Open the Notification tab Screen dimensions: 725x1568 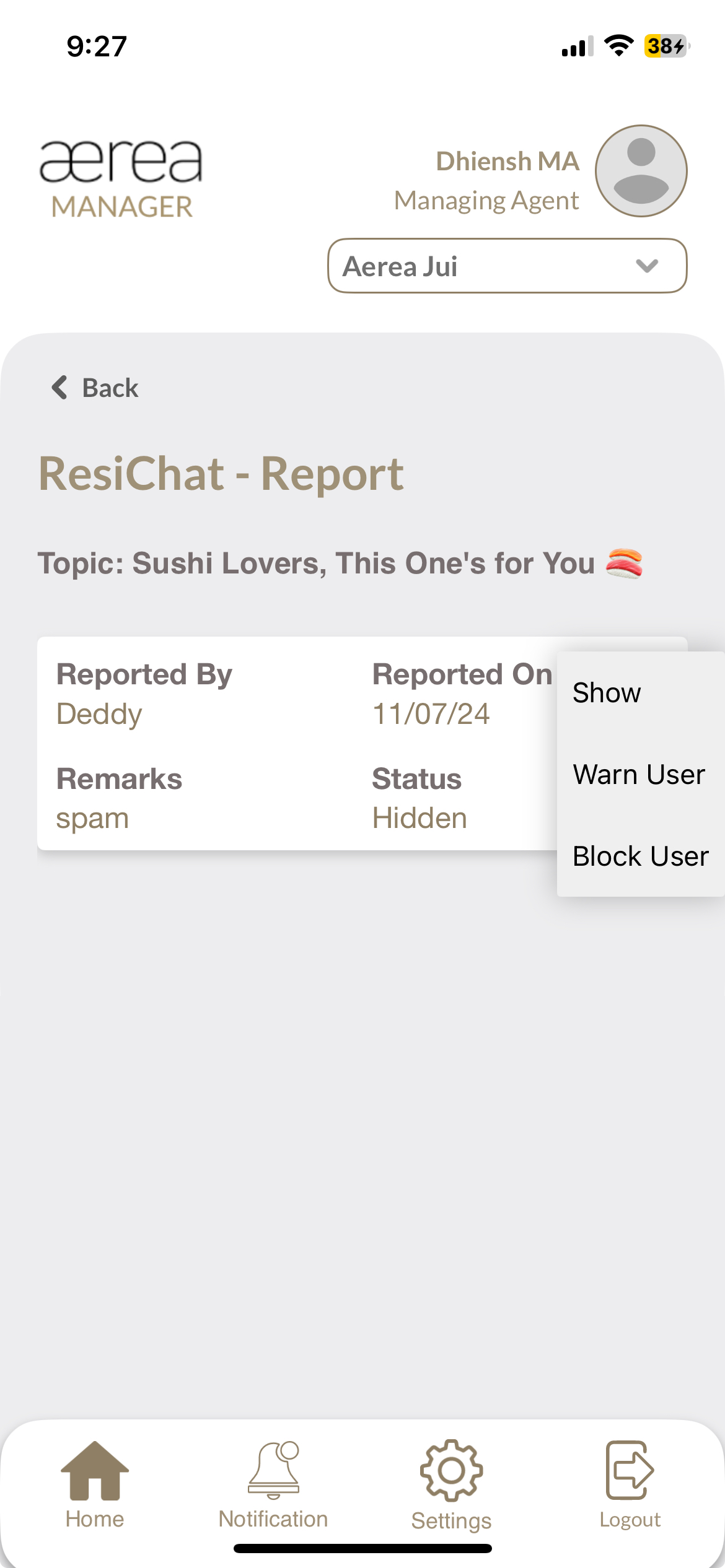273,1484
